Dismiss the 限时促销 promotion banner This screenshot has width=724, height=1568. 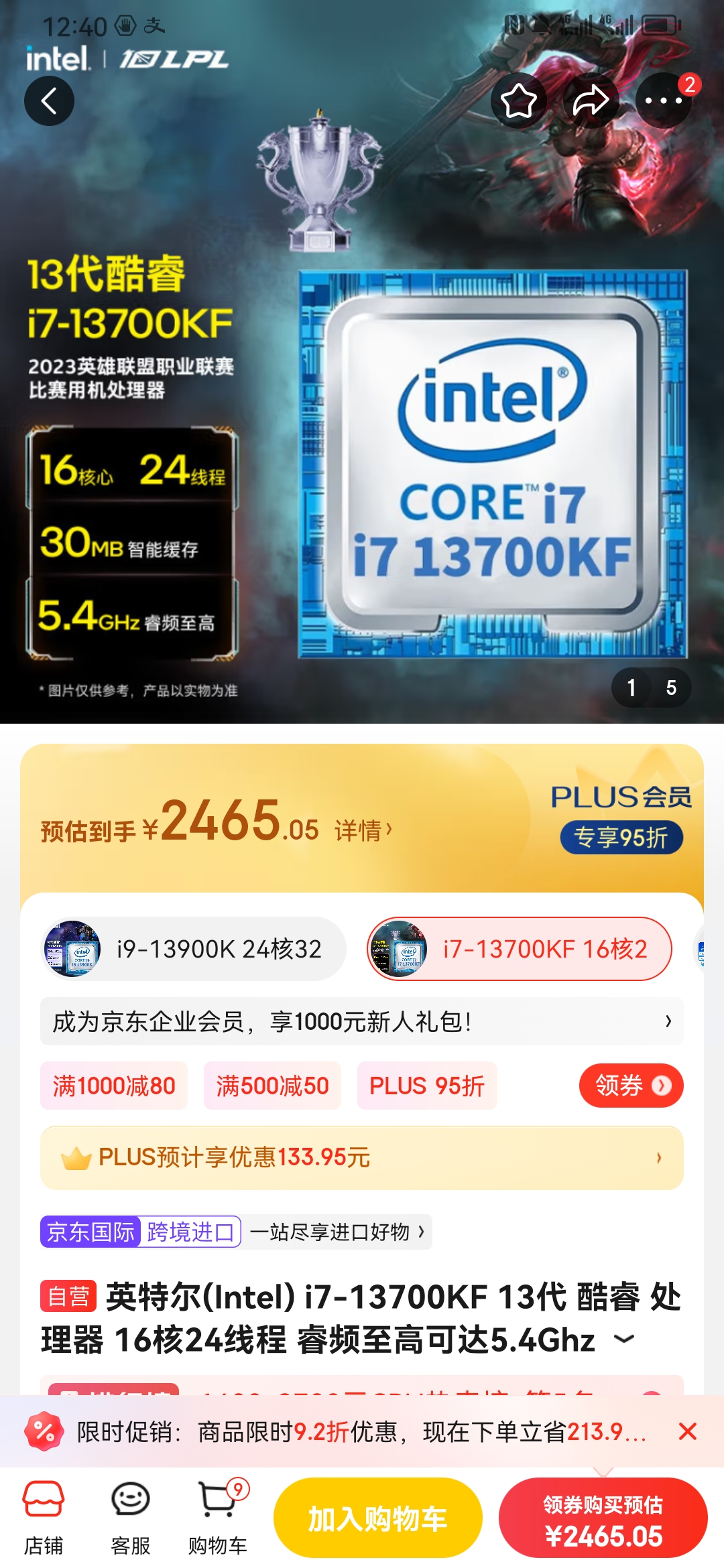tap(687, 1432)
